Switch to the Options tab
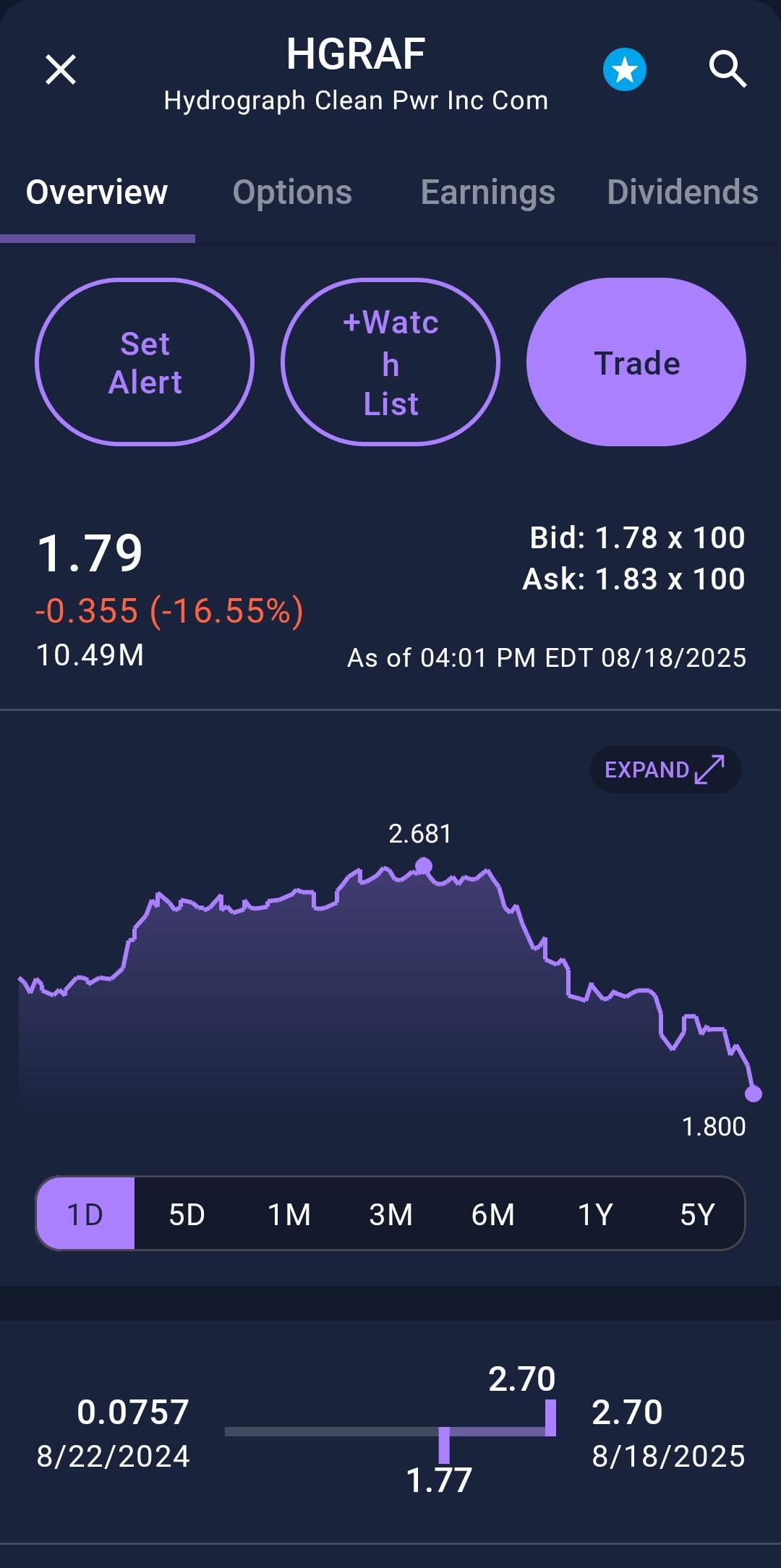The image size is (781, 1568). 292,192
